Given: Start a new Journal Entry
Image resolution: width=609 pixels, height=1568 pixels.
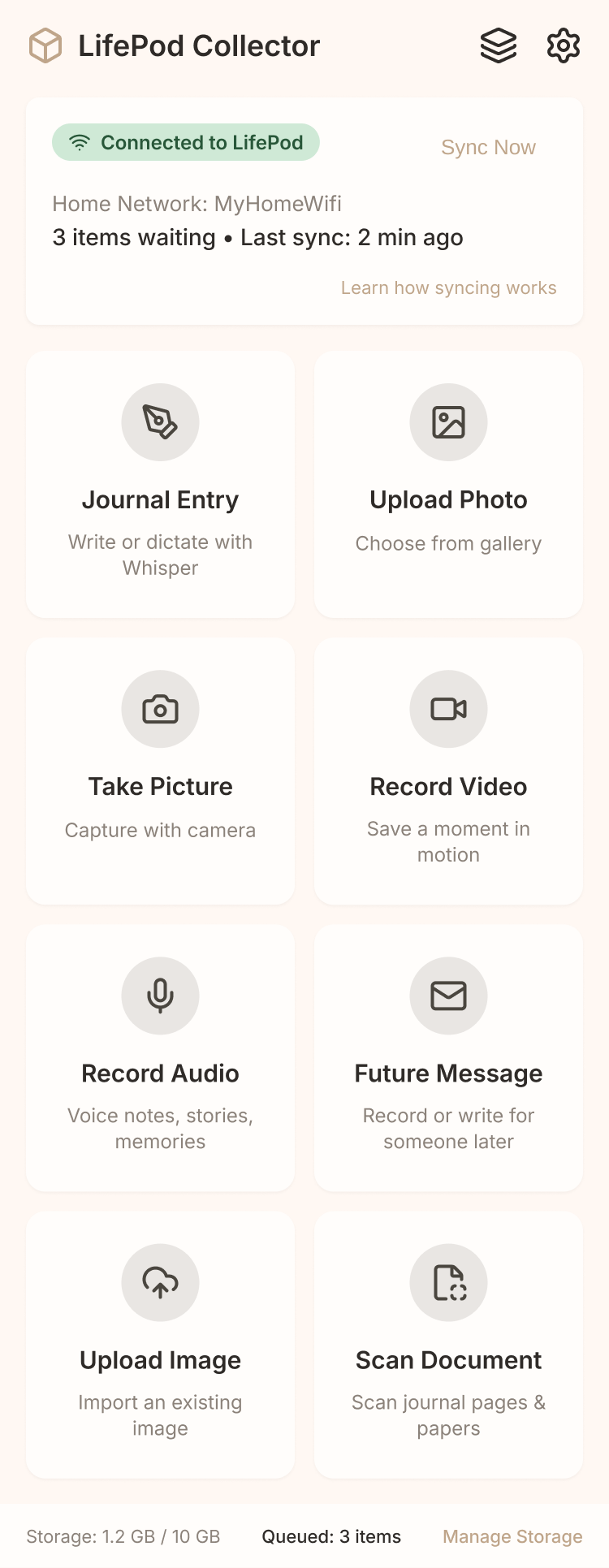Looking at the screenshot, I should point(160,484).
